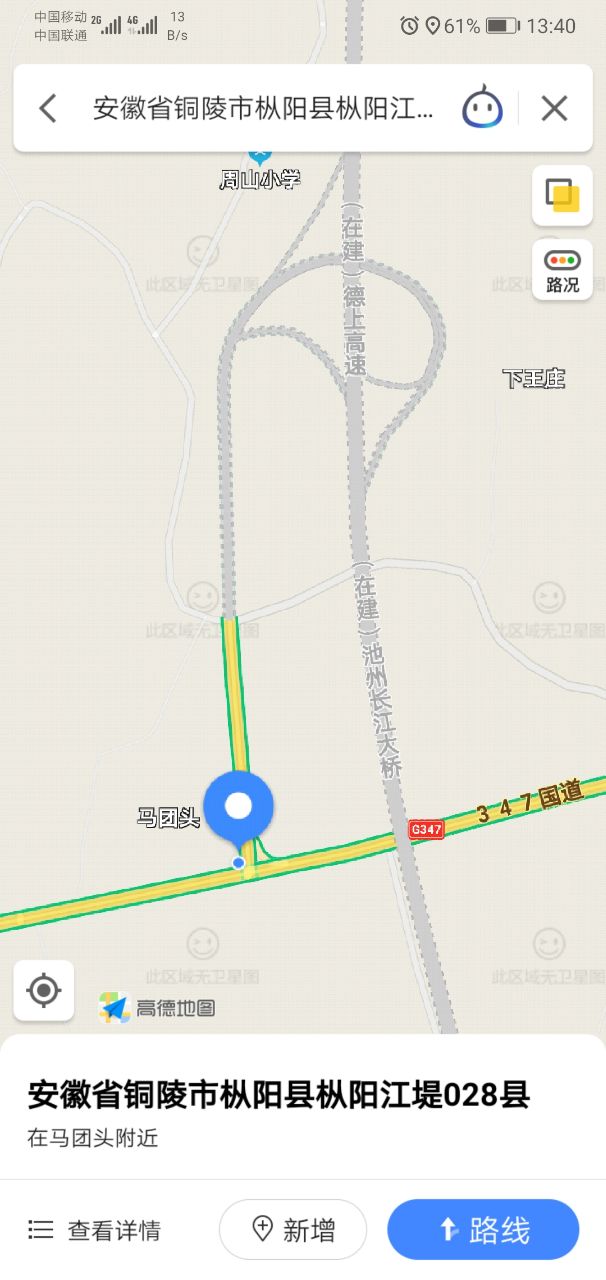Recenter map on my current location

44,990
